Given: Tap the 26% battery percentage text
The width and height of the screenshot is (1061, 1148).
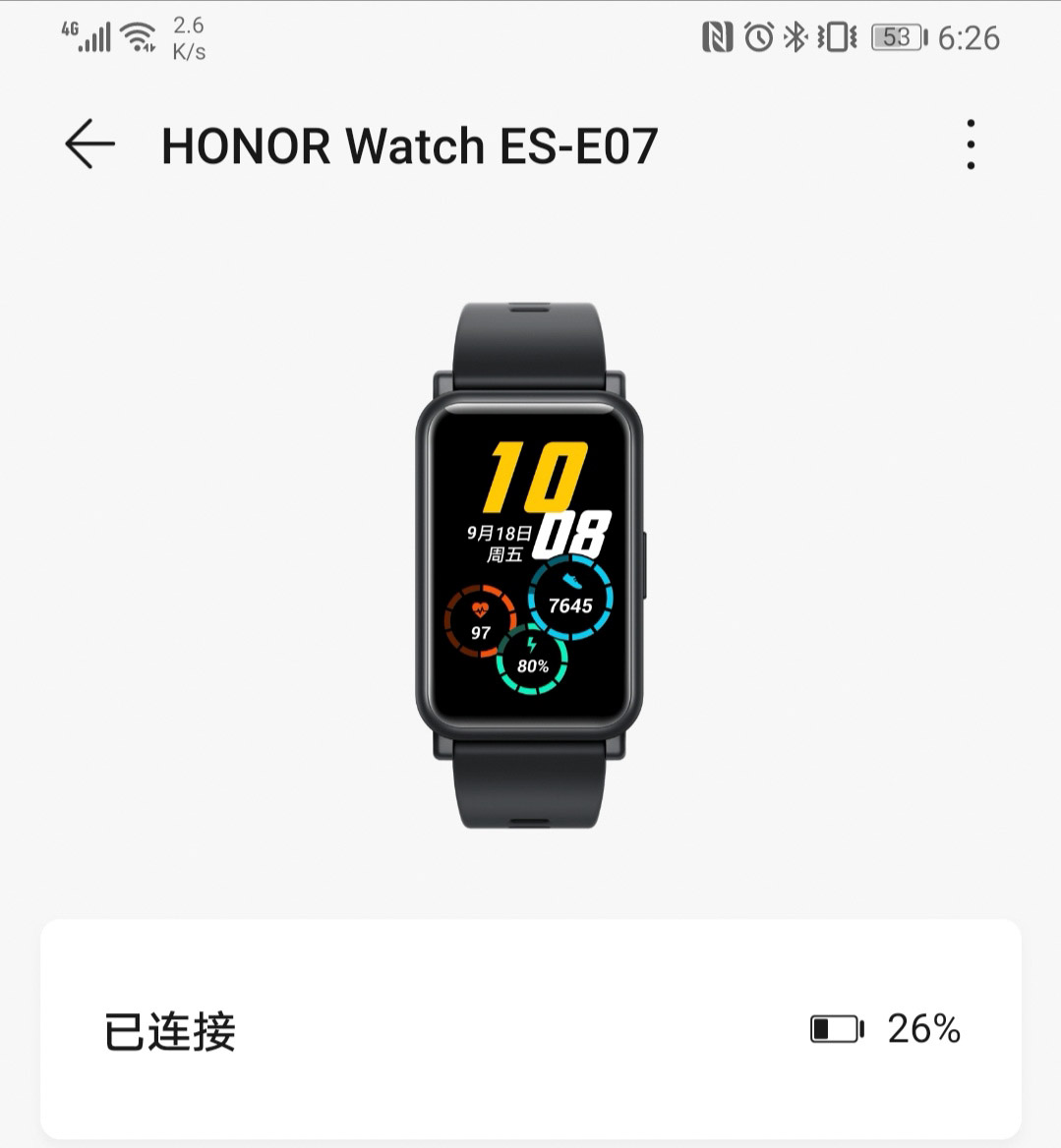Looking at the screenshot, I should tap(926, 1028).
